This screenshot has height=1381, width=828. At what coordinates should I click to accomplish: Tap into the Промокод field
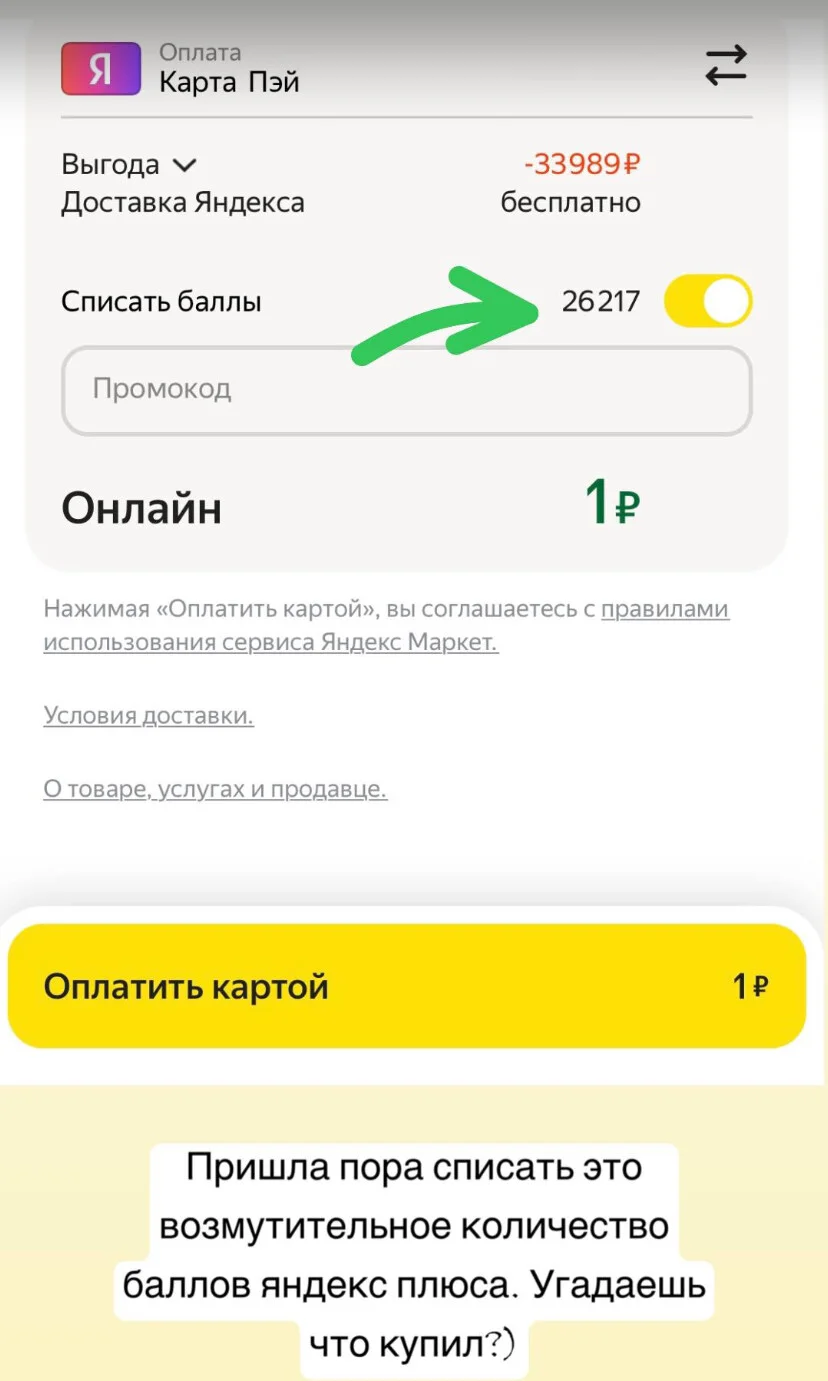[x=406, y=390]
